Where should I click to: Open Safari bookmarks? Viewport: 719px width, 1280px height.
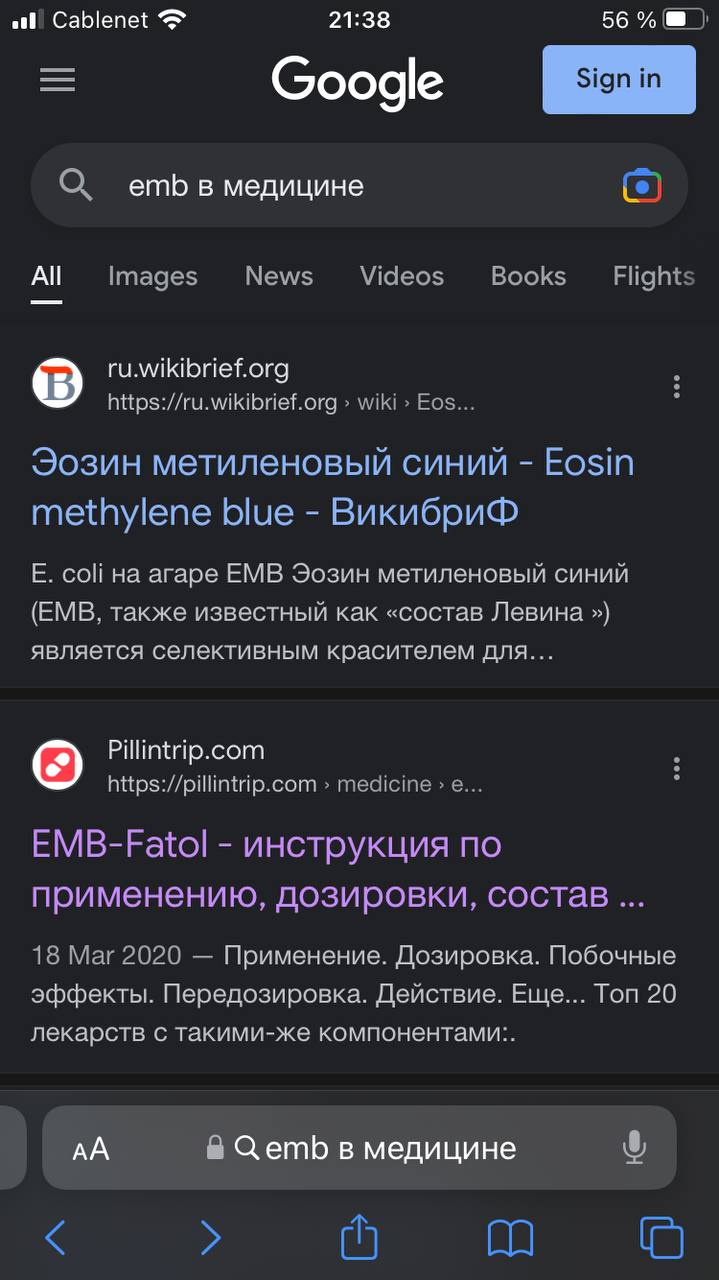click(510, 1238)
